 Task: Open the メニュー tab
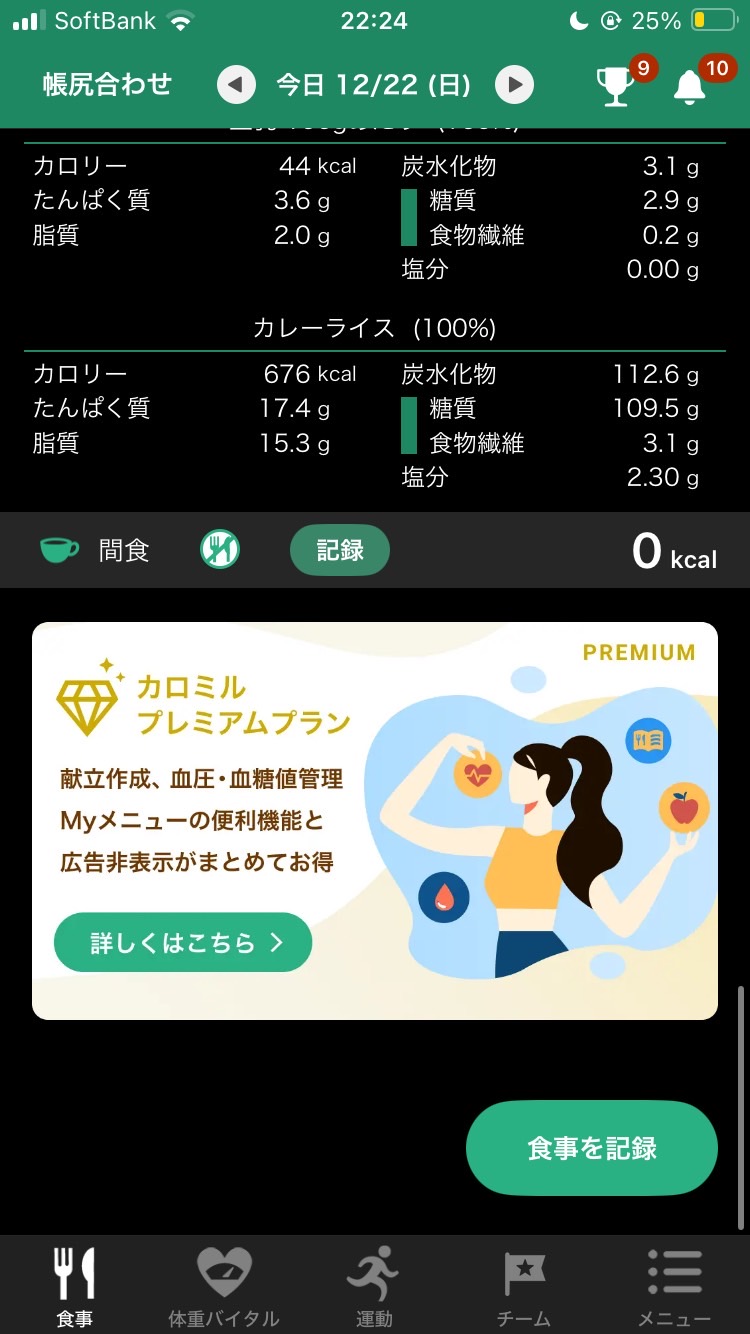pyautogui.click(x=675, y=1286)
